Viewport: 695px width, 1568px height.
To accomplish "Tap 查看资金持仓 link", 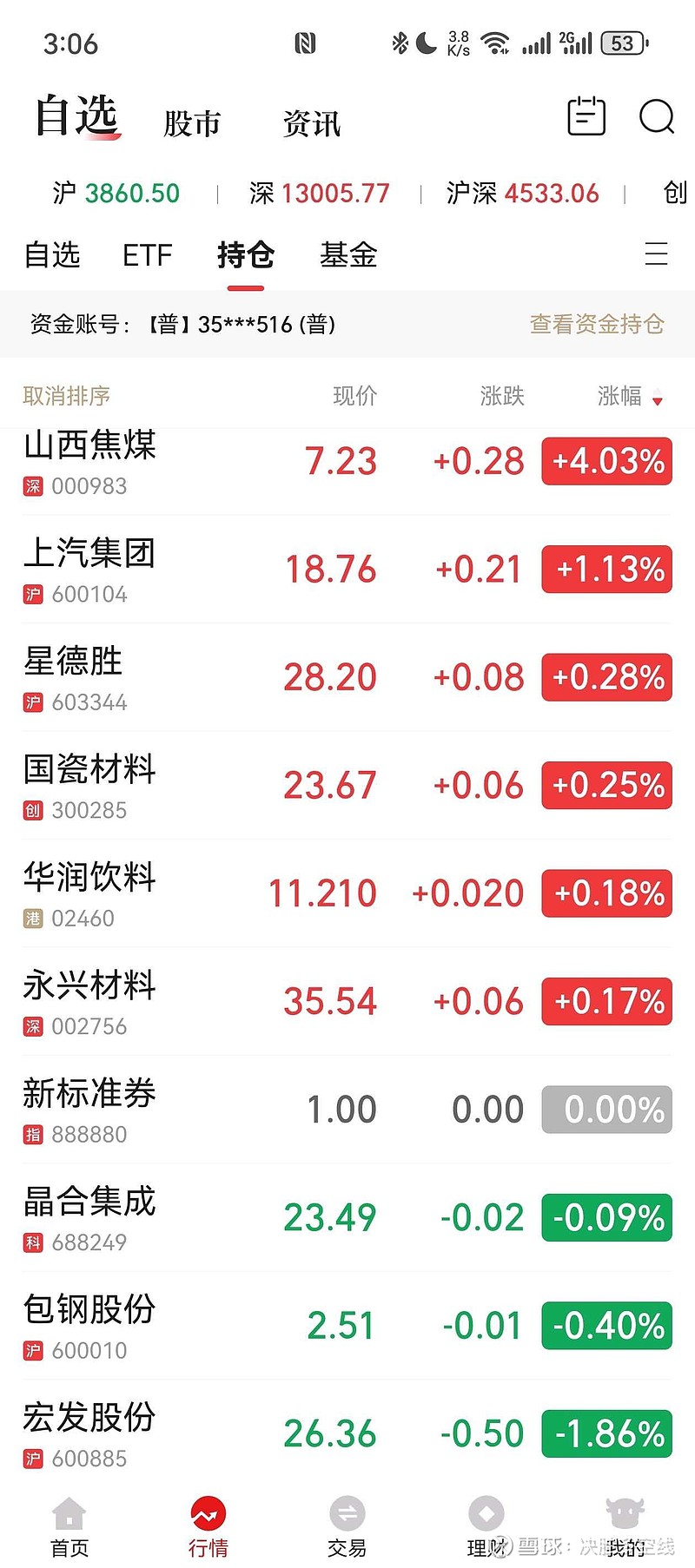I will tap(596, 325).
